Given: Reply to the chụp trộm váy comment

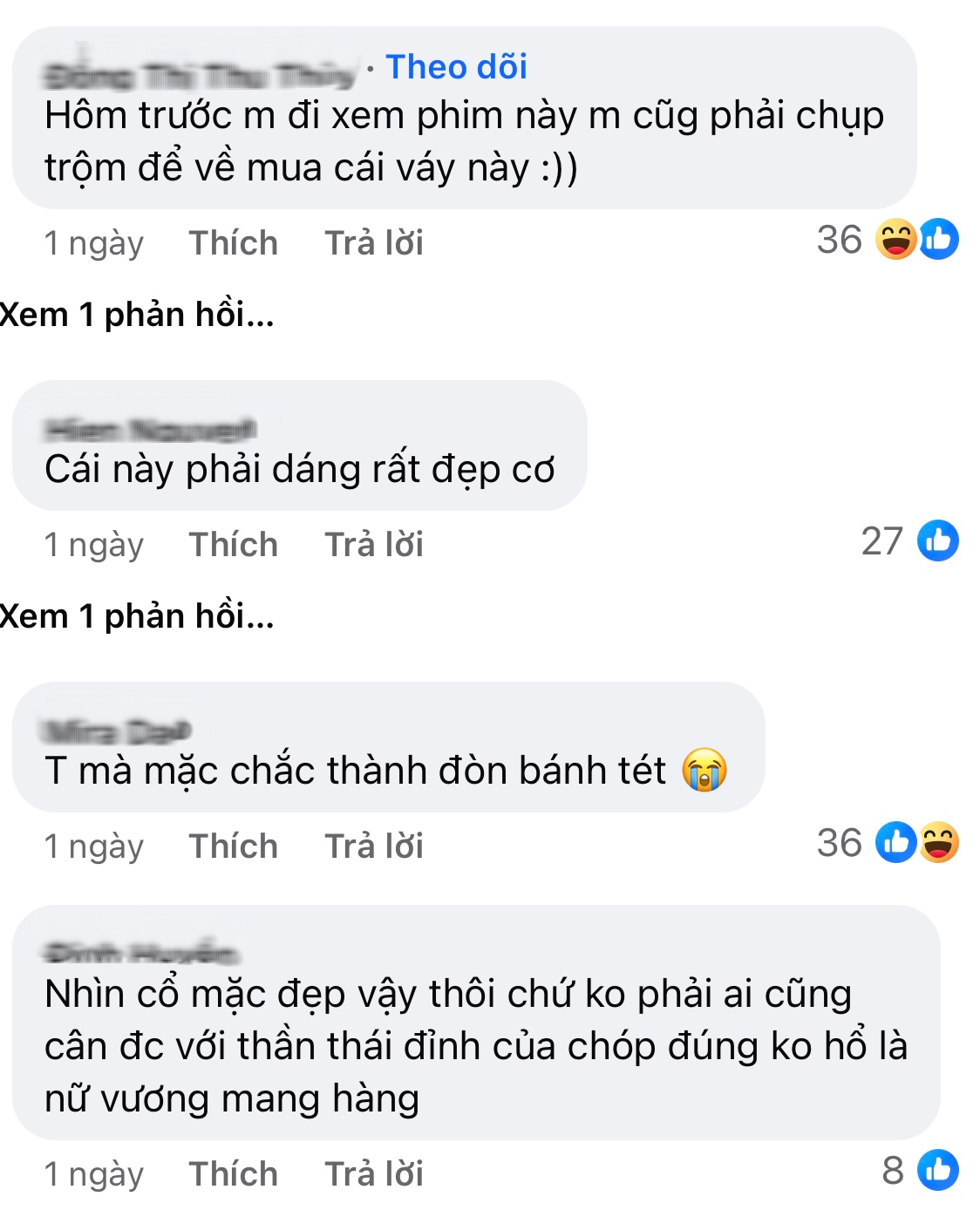Looking at the screenshot, I should 373,243.
